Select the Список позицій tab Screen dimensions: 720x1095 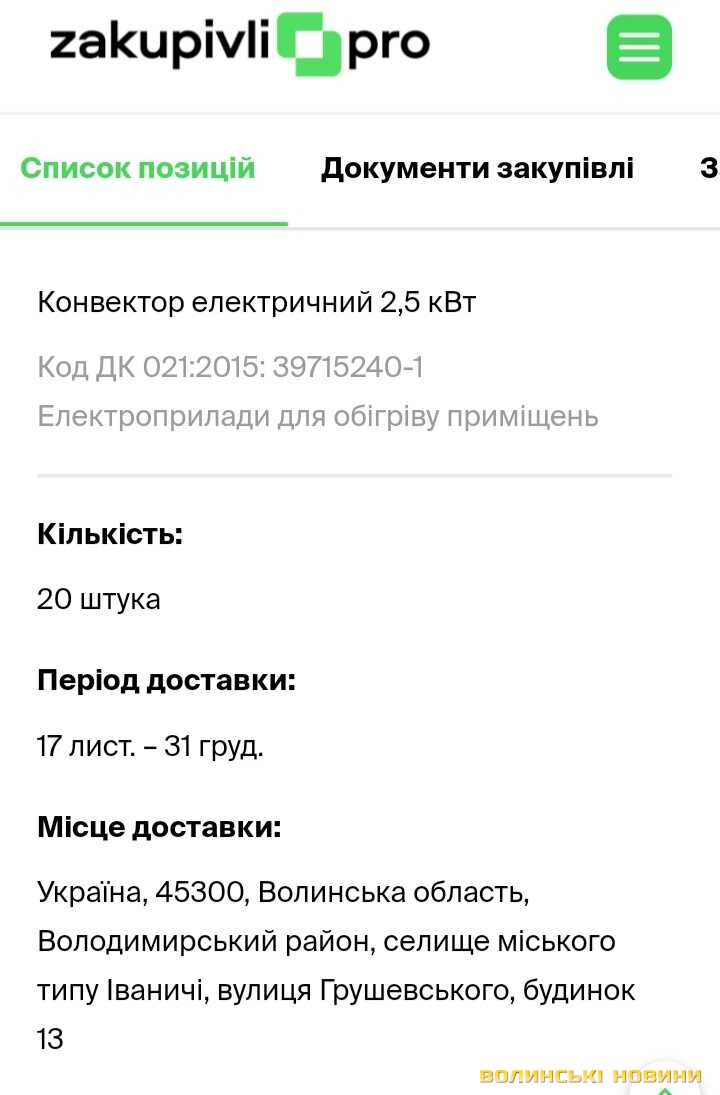click(x=138, y=168)
